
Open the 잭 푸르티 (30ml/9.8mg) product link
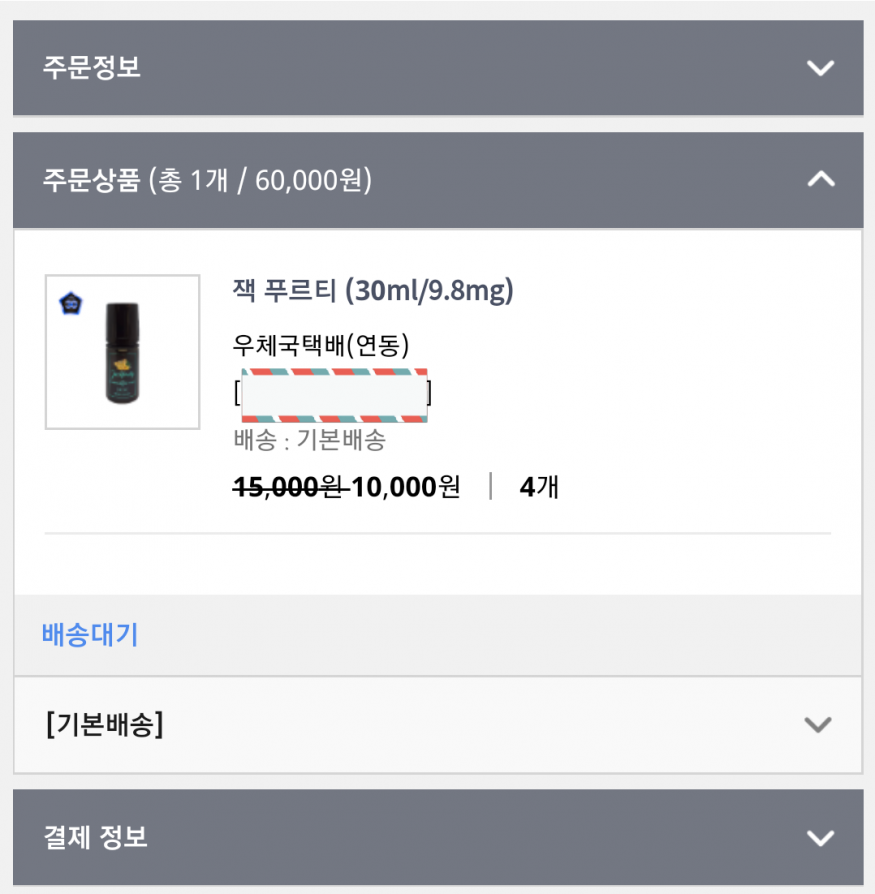[372, 291]
